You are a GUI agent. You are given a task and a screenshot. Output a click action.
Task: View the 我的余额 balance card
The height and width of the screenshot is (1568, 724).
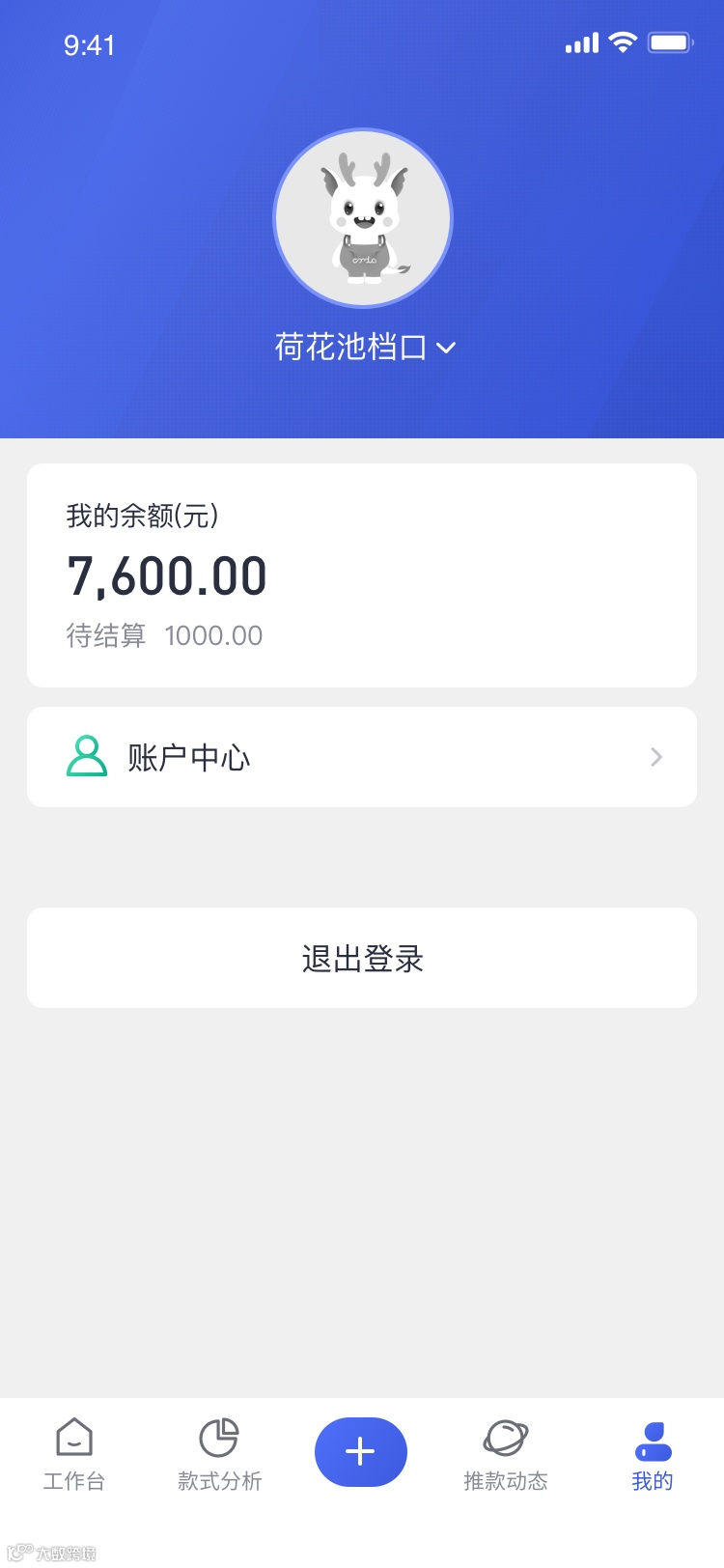tap(362, 575)
